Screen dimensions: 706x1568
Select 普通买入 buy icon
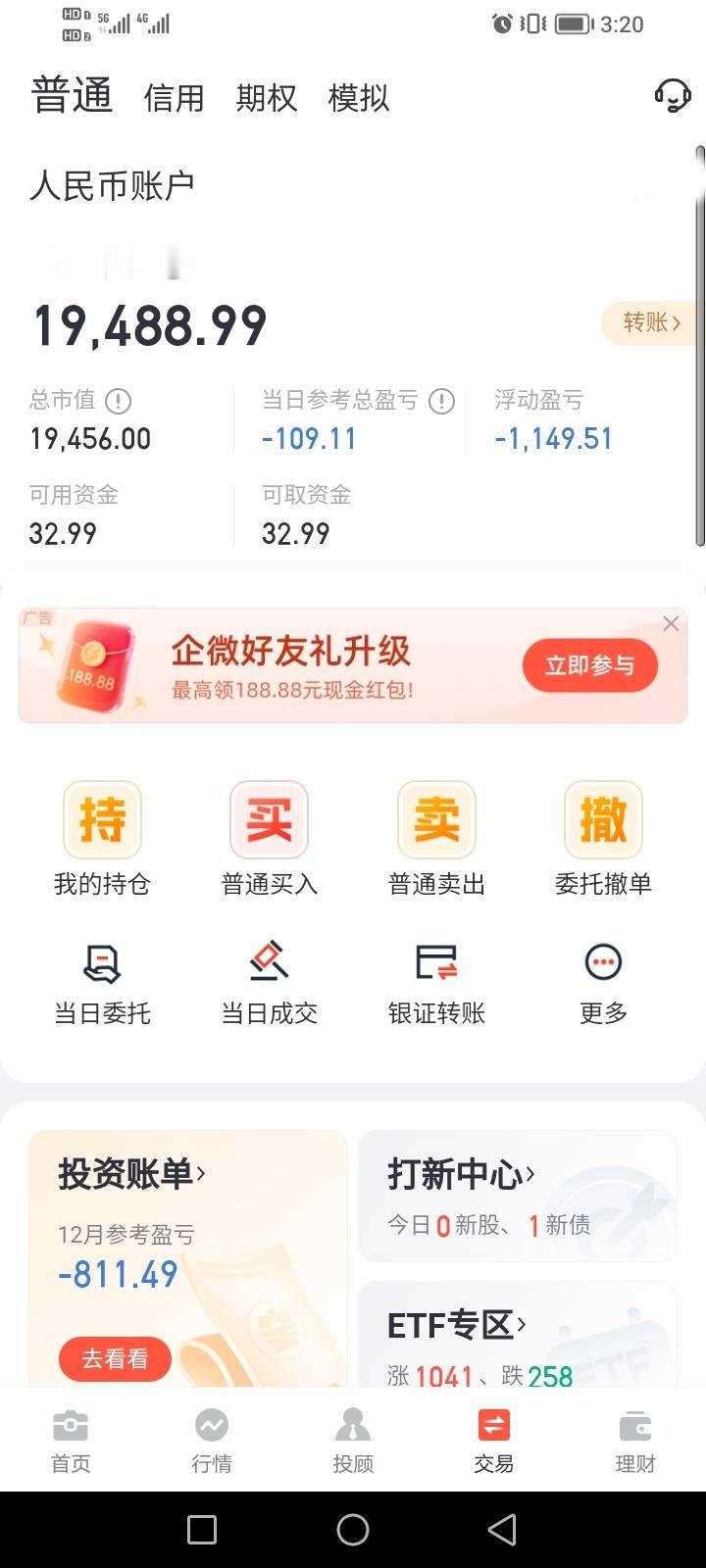(x=269, y=838)
